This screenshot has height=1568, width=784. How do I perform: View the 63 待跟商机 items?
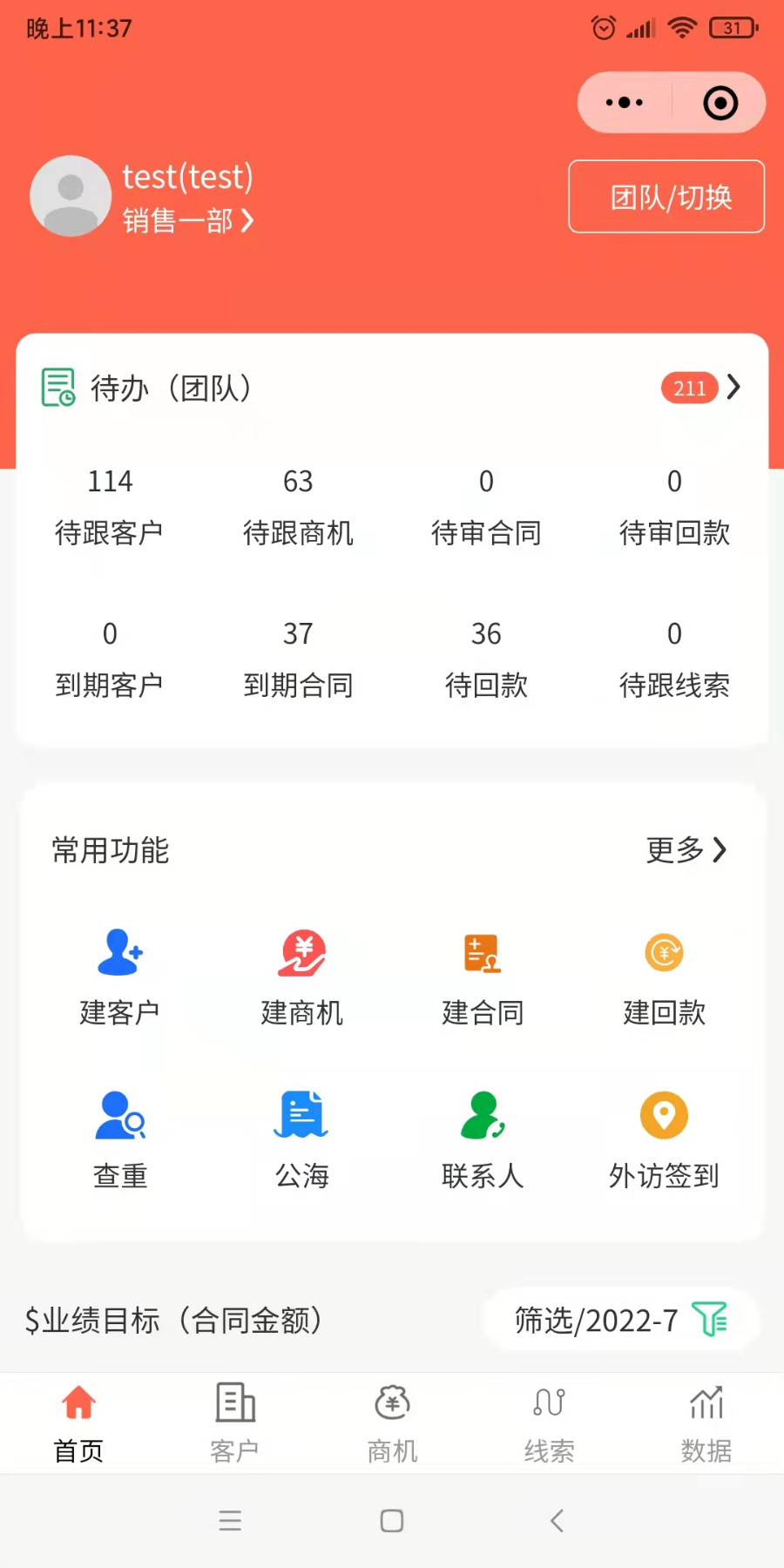pos(298,506)
